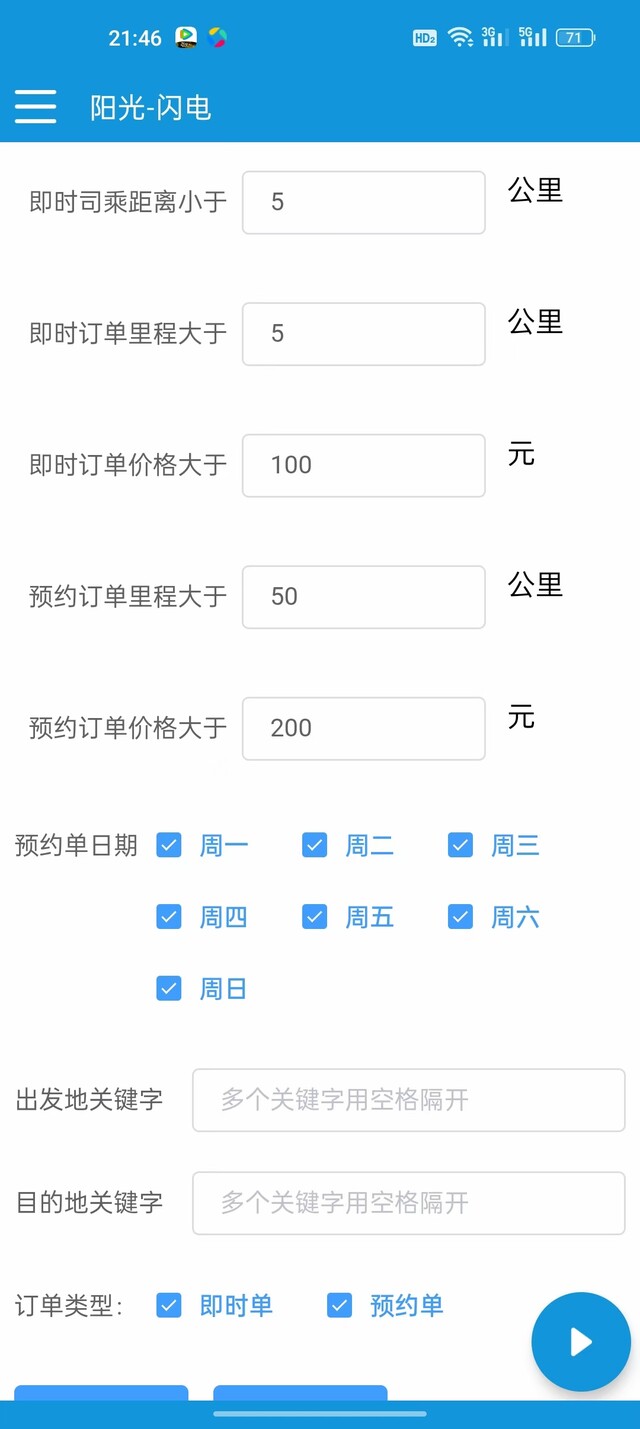Image resolution: width=640 pixels, height=1429 pixels.
Task: Edit the 即时订单价格大于 field
Action: pos(364,465)
